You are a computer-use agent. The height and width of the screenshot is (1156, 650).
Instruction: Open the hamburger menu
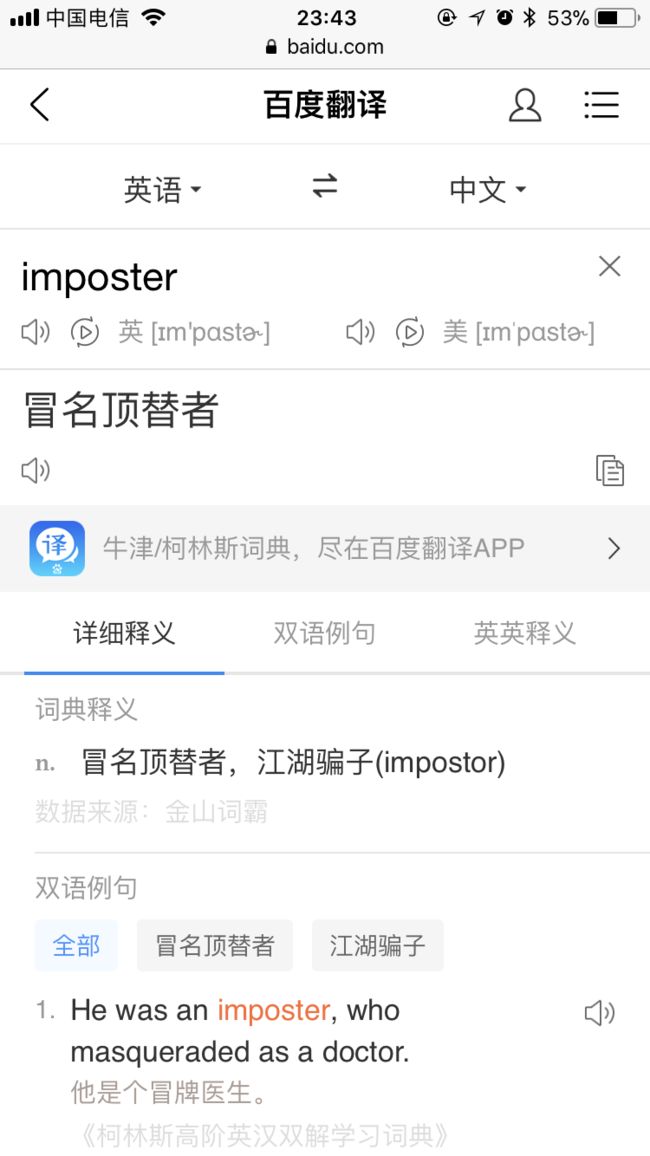tap(601, 105)
